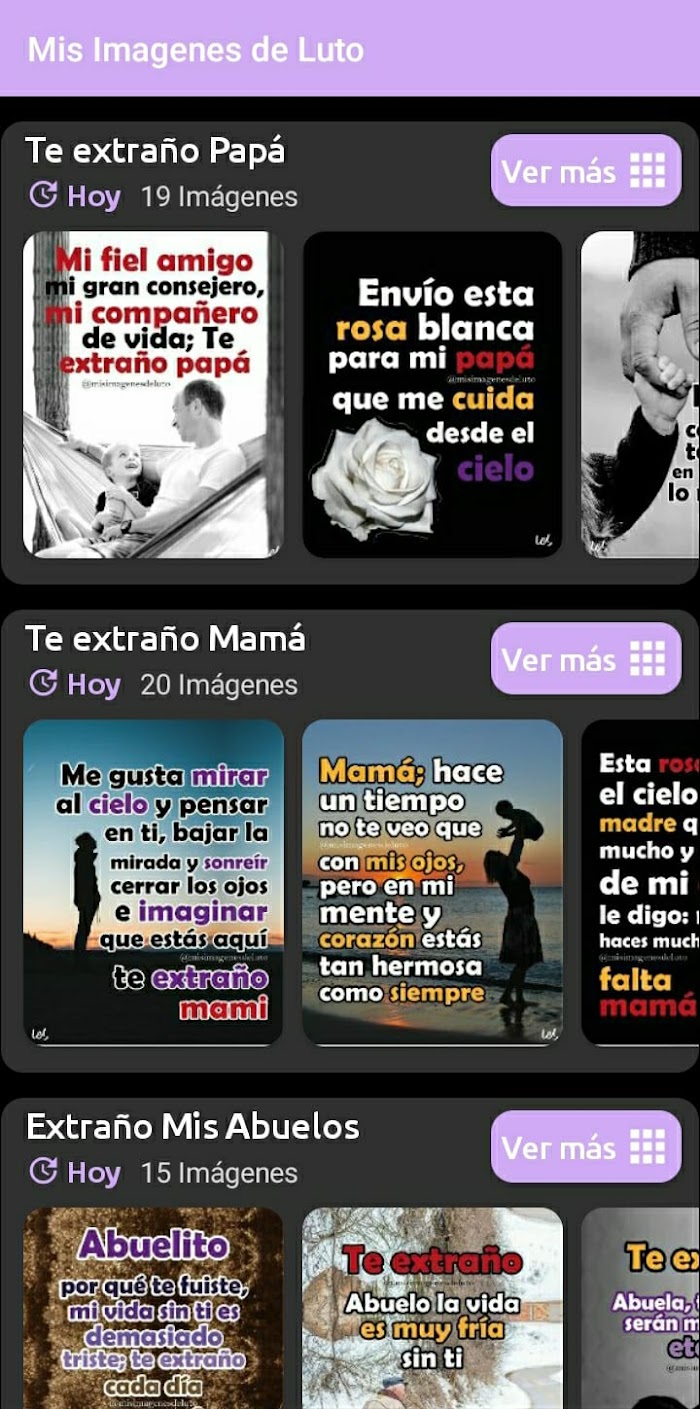Open the 'Envío esta rosa blanca' image
Viewport: 700px width, 1409px height.
click(432, 395)
